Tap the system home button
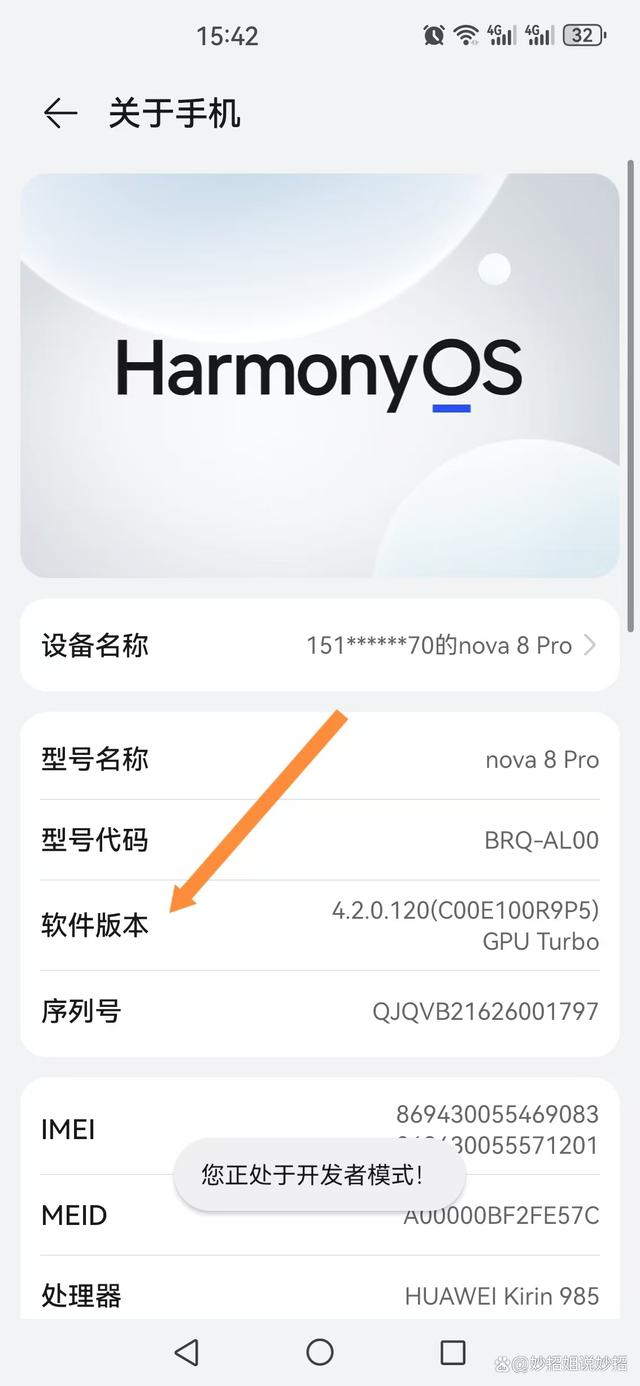Screen dimensions: 640x1386 click(x=320, y=1352)
